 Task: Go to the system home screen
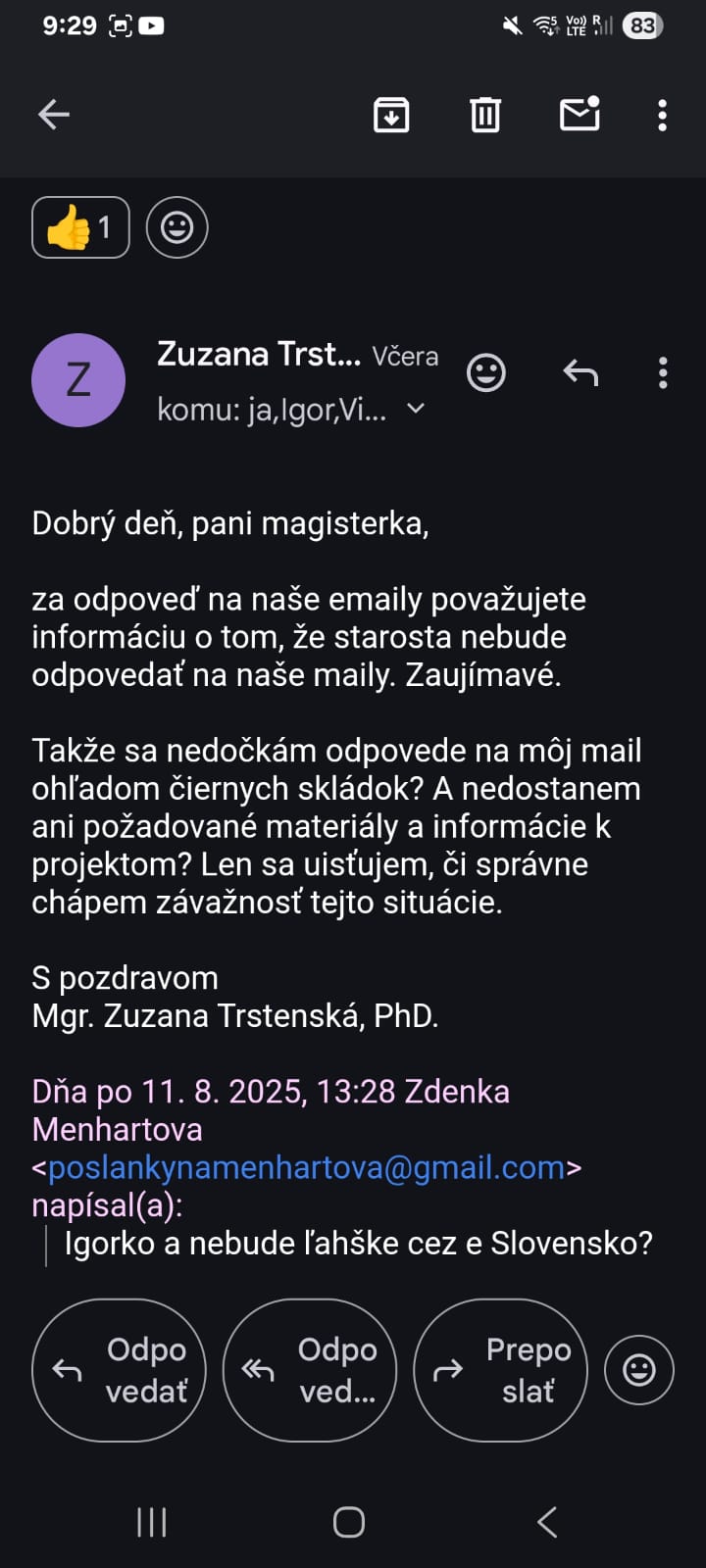pos(349,1522)
